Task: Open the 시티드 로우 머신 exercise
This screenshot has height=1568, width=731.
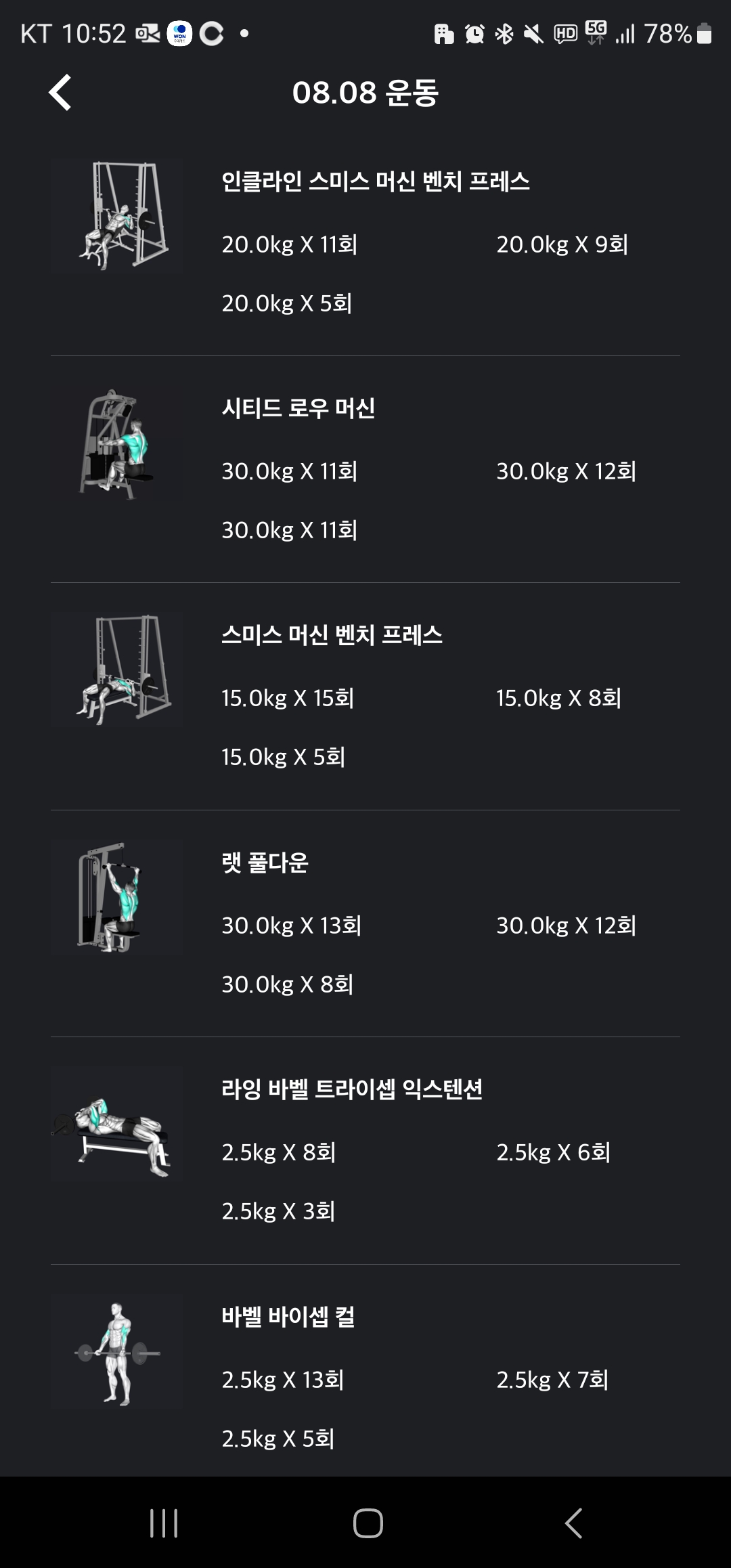Action: coord(298,408)
